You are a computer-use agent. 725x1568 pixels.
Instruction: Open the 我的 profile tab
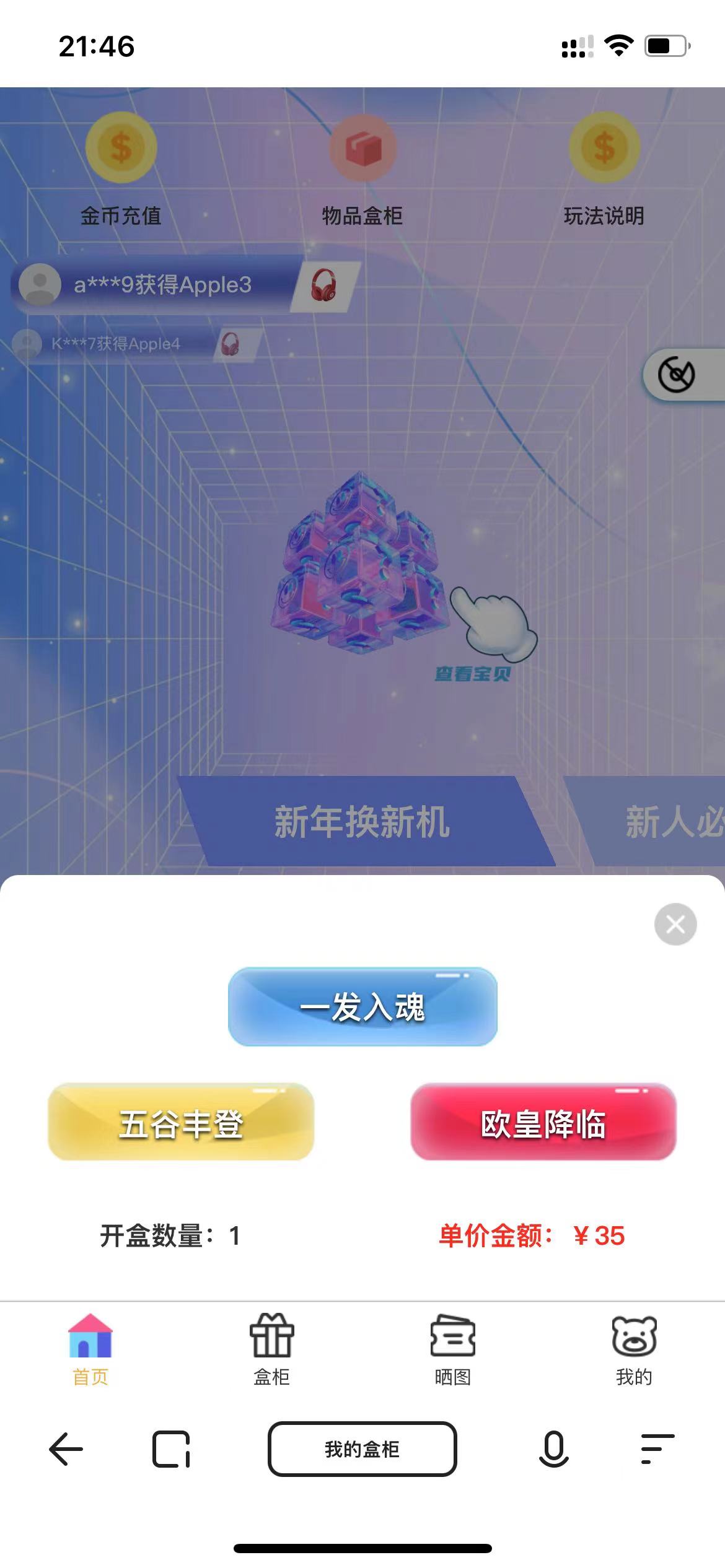pyautogui.click(x=634, y=1350)
